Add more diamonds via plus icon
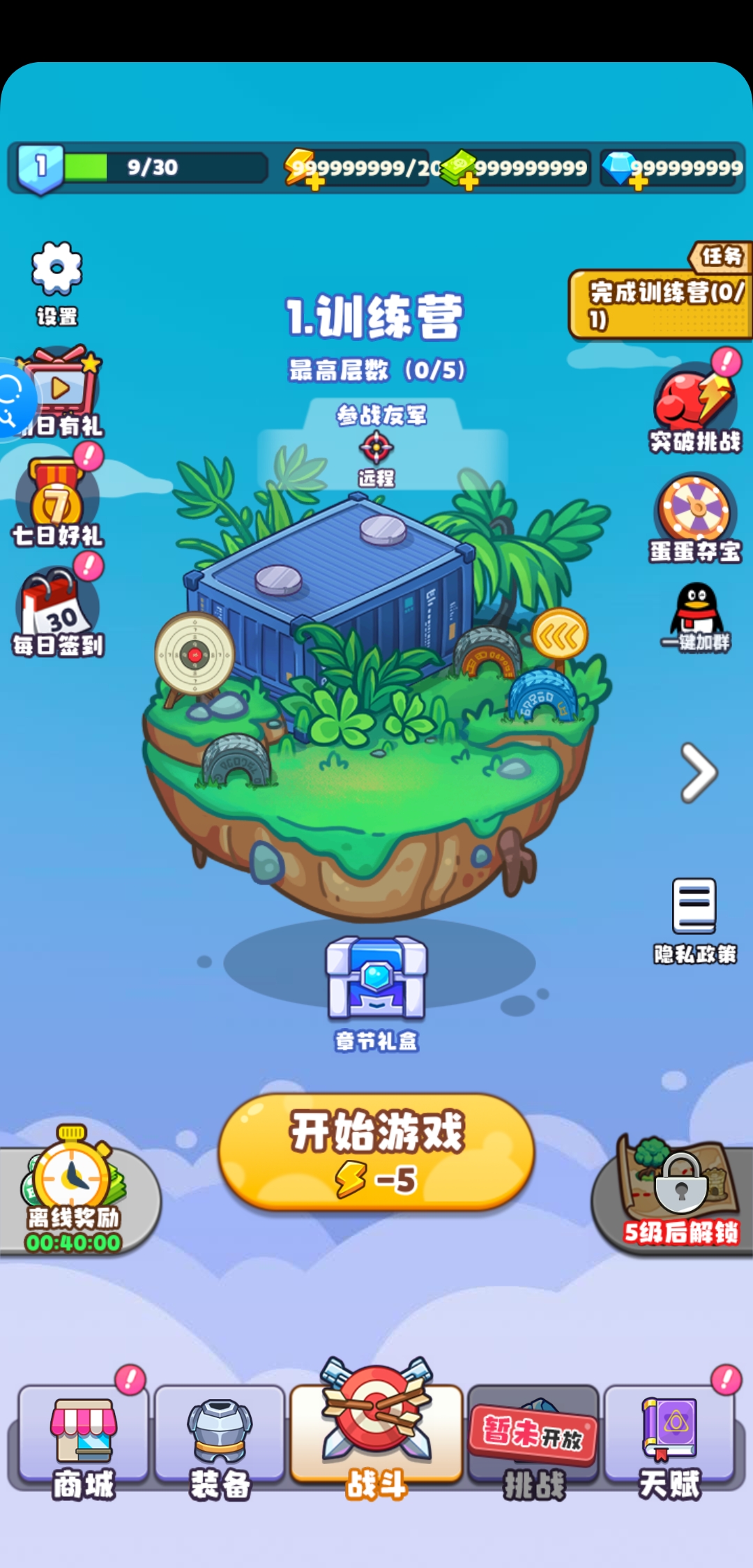This screenshot has width=753, height=1568. [639, 183]
